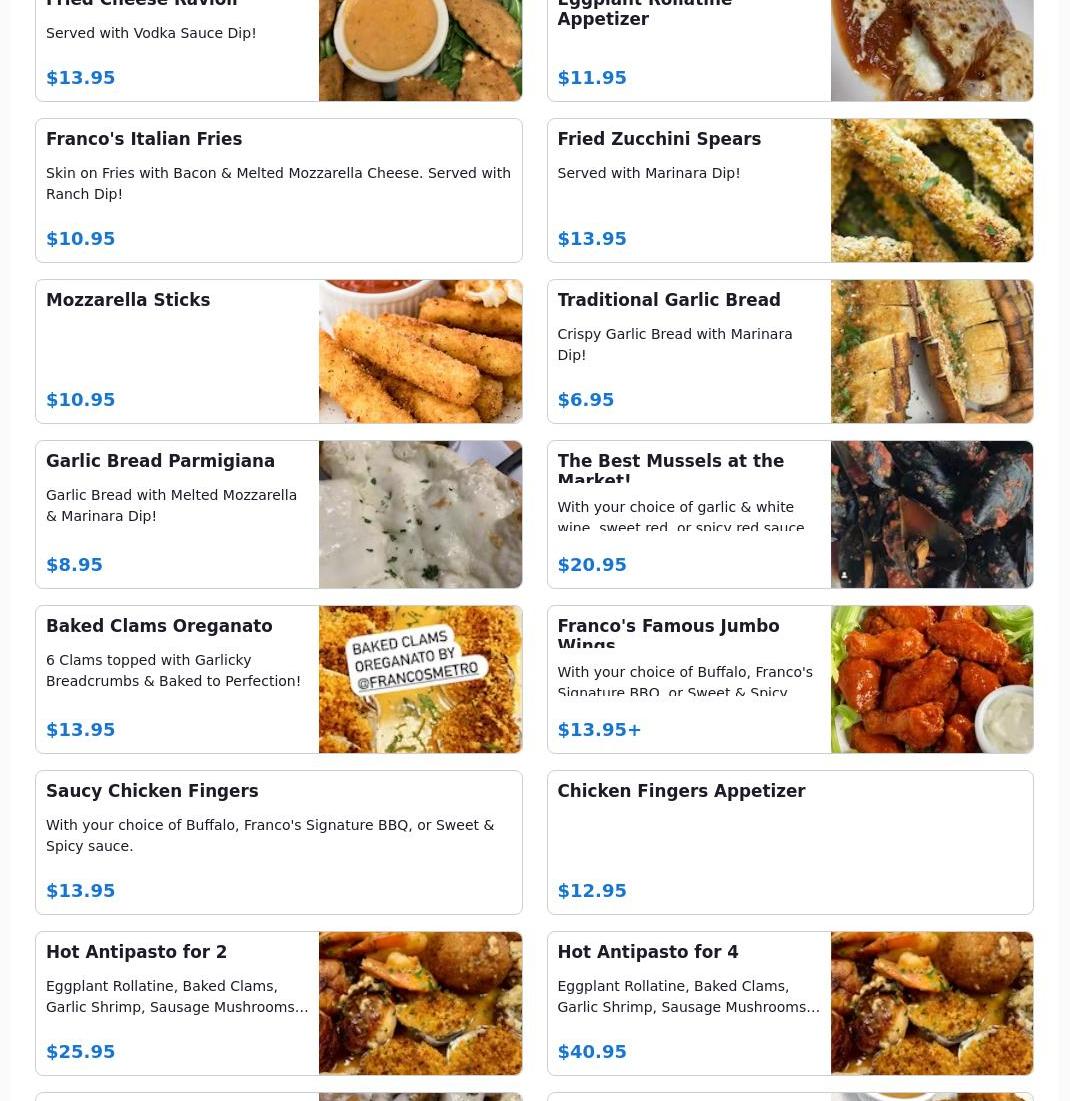This screenshot has height=1101, width=1070.
Task: View The Best Mussels at the Market
Action: (x=789, y=514)
